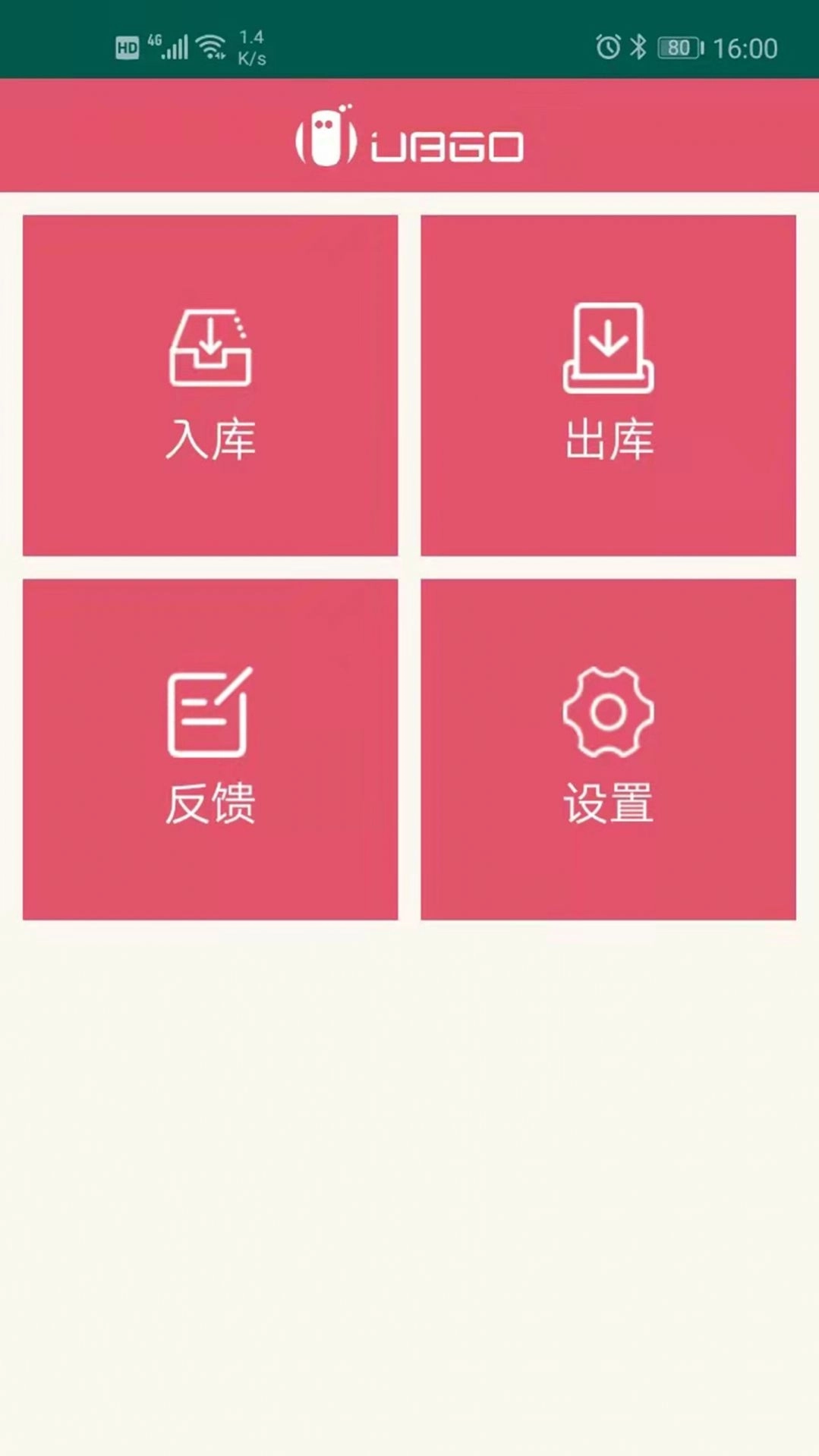
Task: Open the 反馈 feedback tile
Action: pyautogui.click(x=210, y=749)
